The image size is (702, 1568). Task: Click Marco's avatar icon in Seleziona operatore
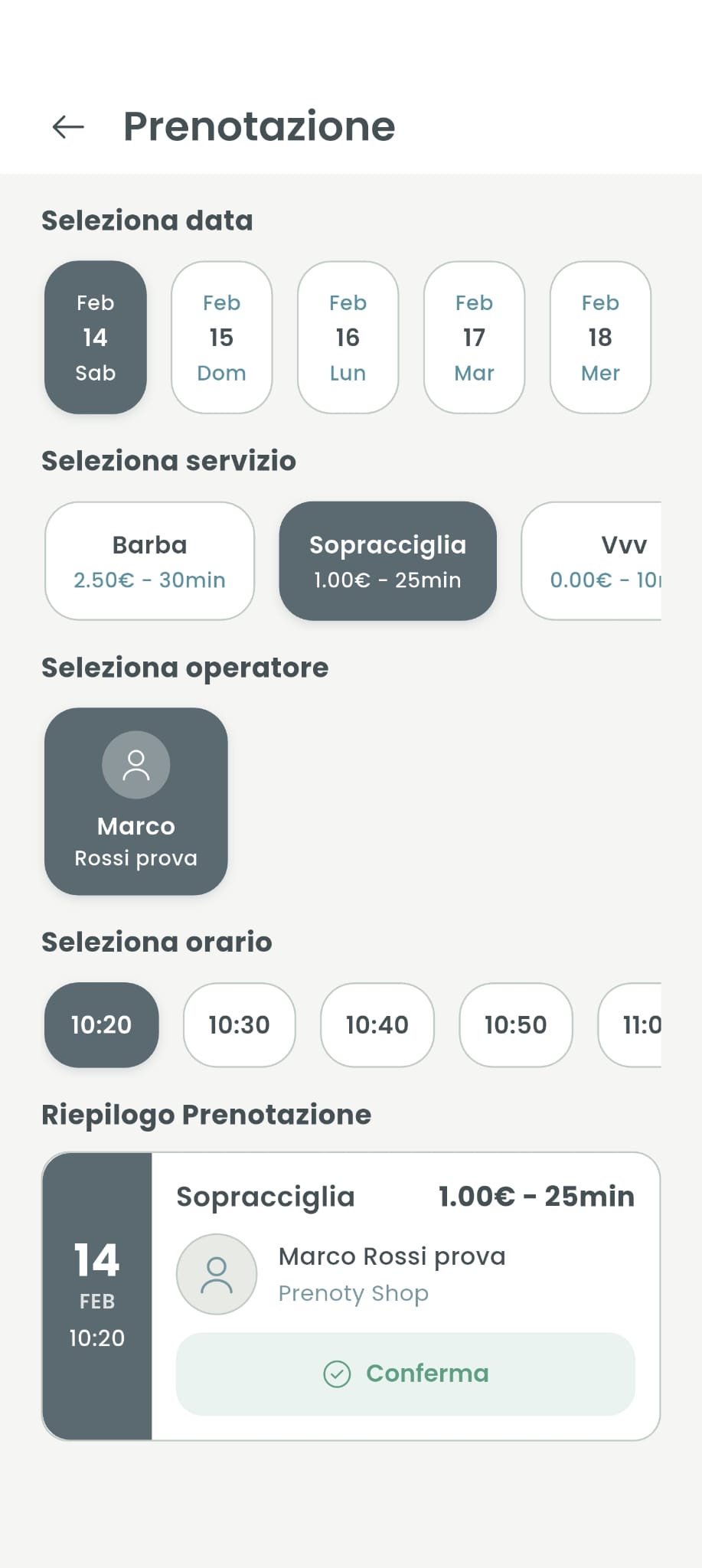click(x=136, y=763)
